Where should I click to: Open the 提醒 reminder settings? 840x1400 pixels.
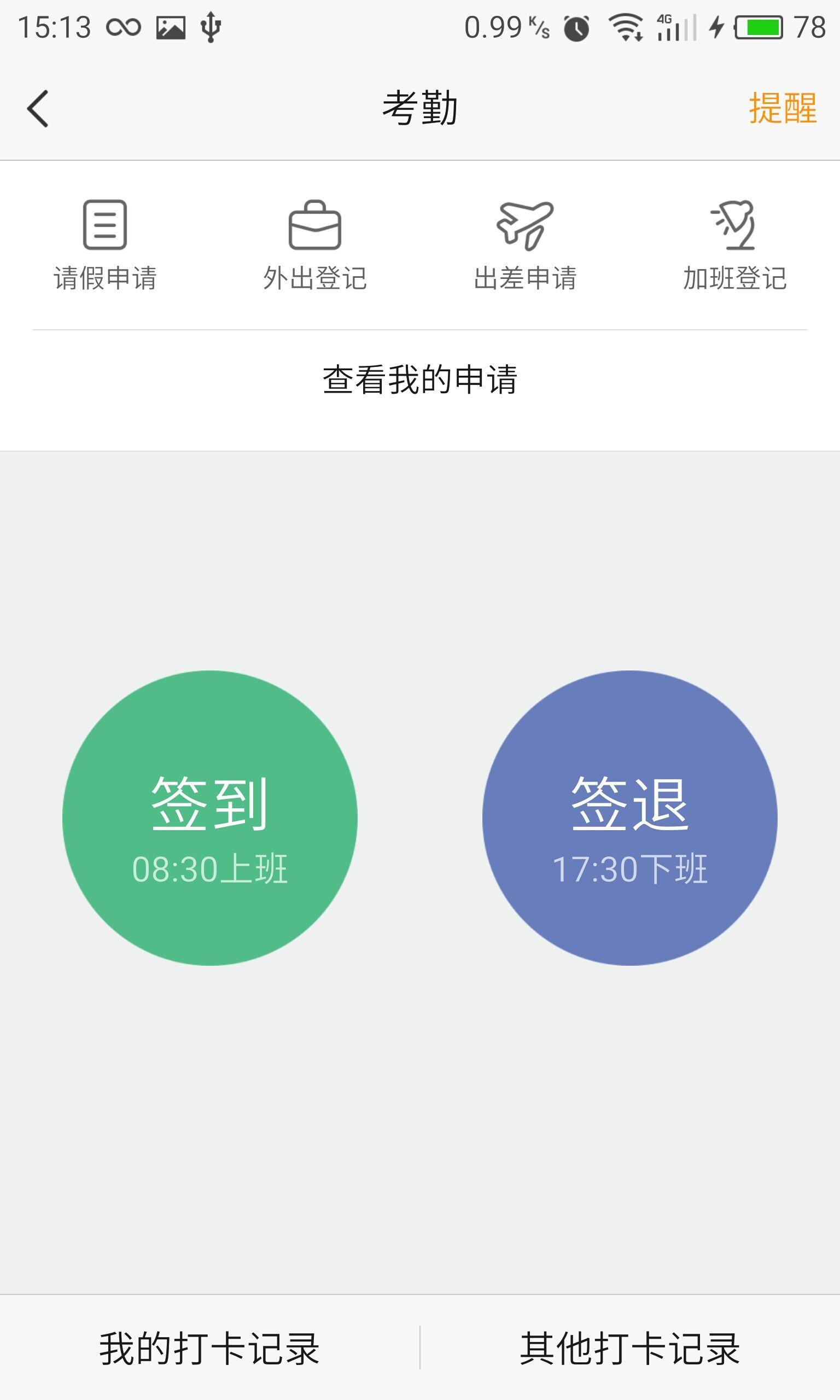click(782, 108)
